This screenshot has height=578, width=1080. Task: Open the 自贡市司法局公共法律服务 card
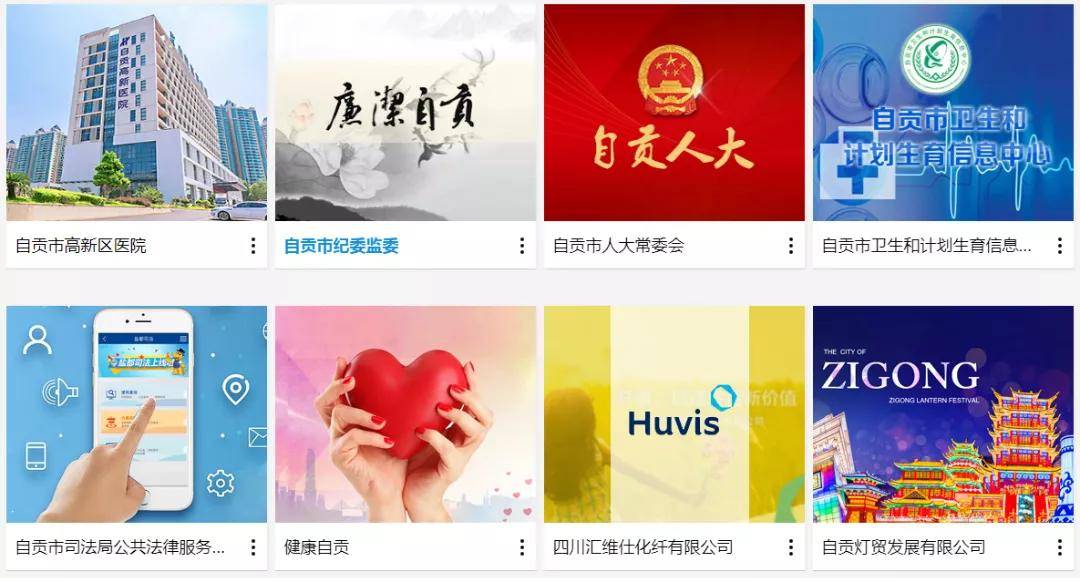click(136, 415)
